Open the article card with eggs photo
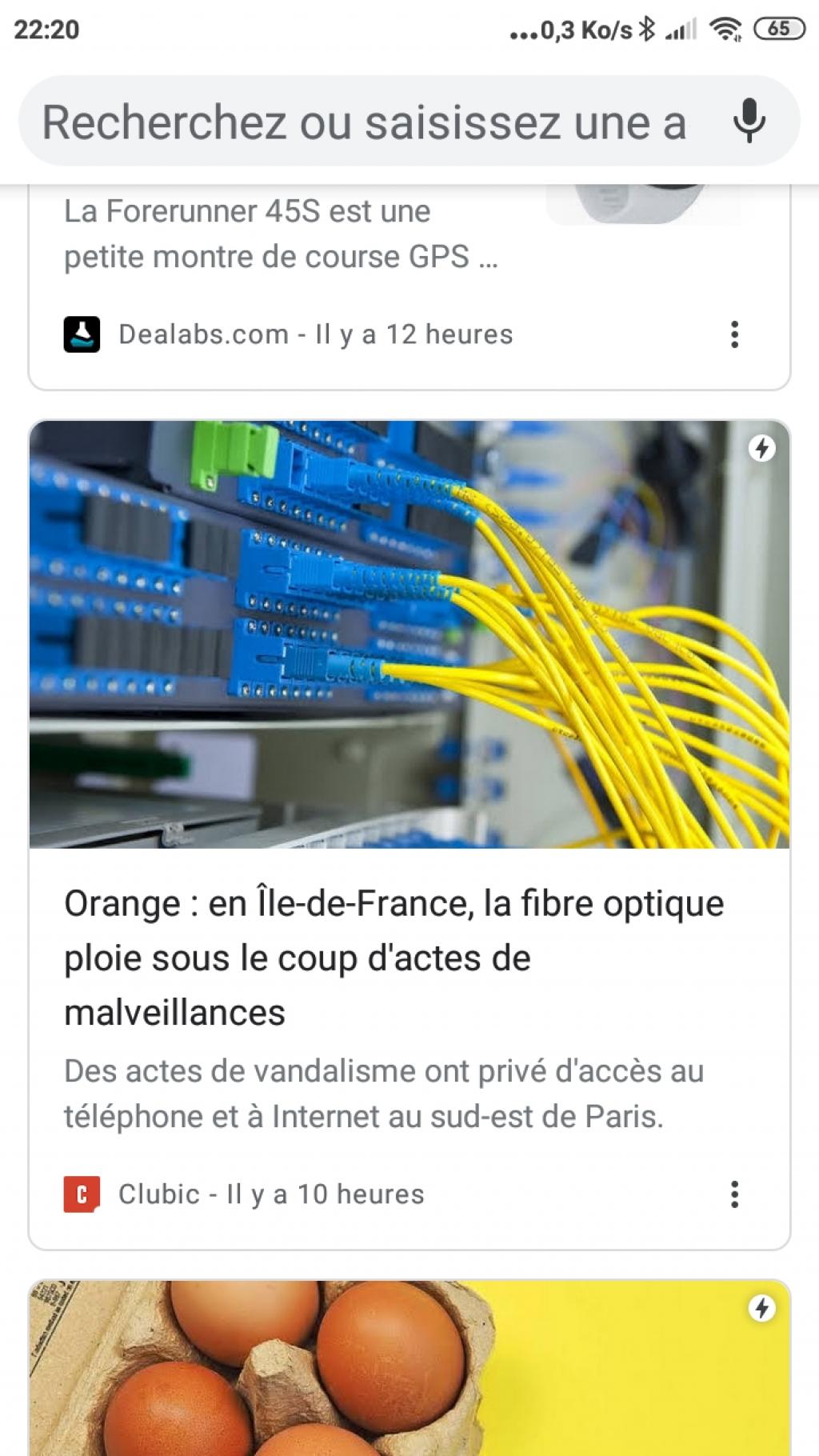Viewport: 819px width, 1456px height. coord(409,1368)
